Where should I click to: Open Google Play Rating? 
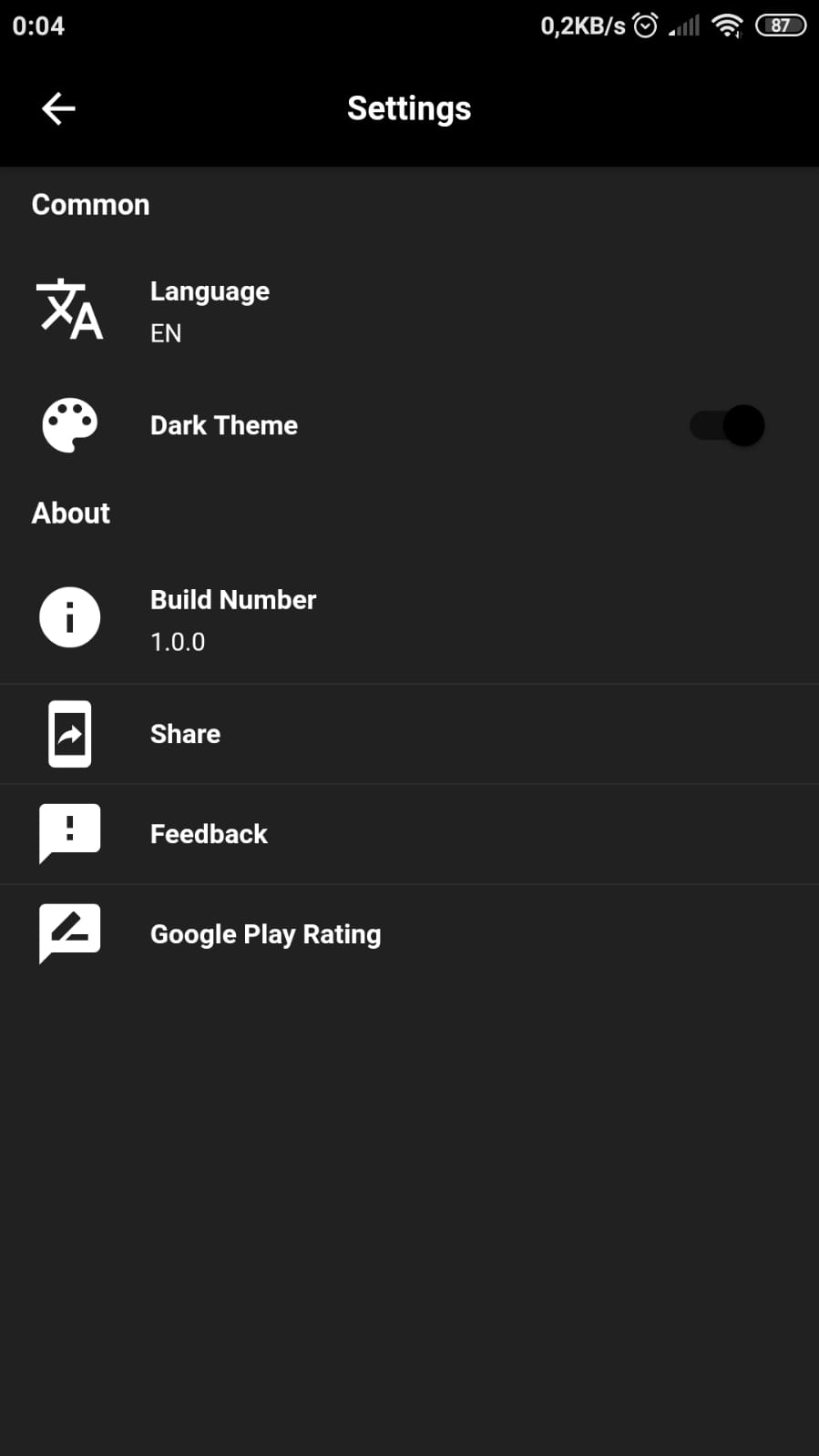pyautogui.click(x=265, y=934)
